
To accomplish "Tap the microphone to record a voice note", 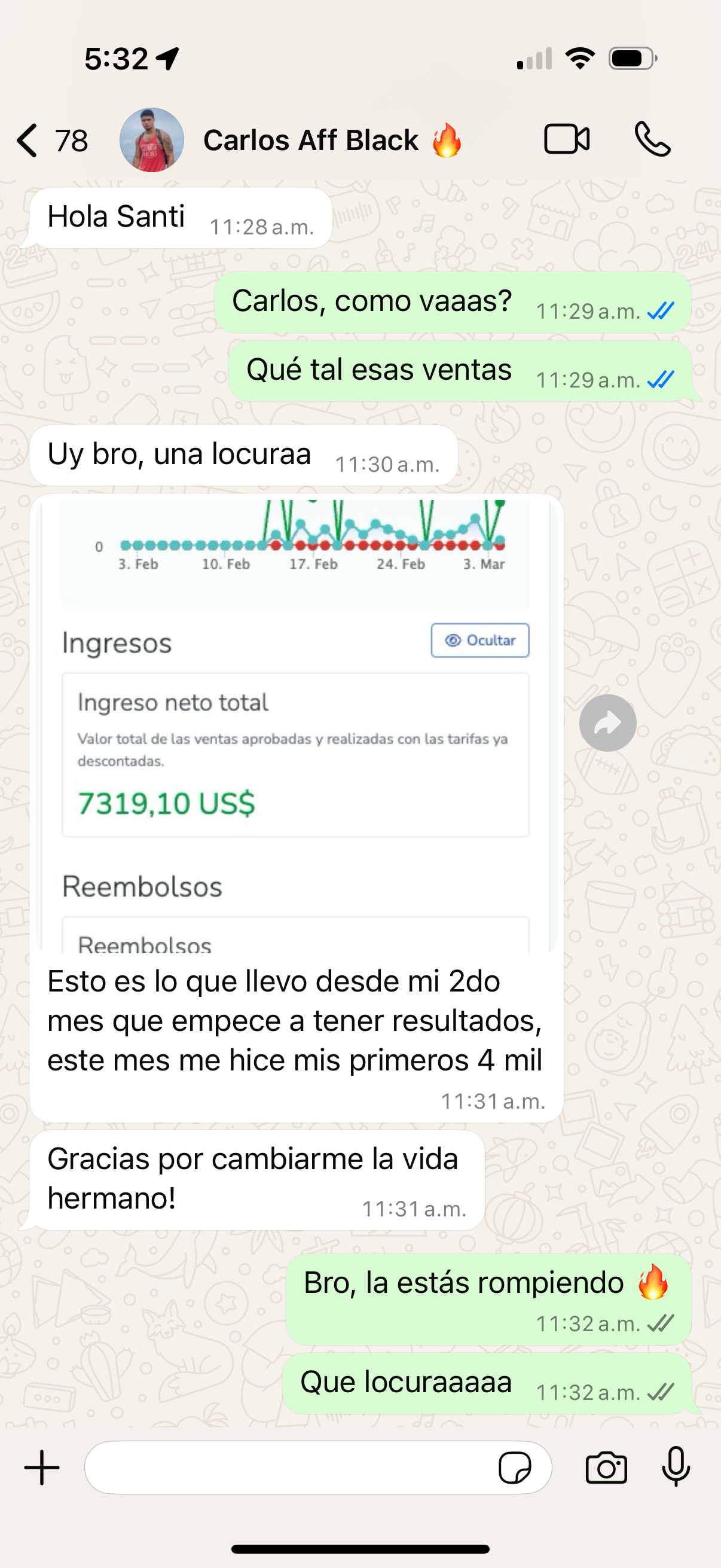I will 676,1467.
